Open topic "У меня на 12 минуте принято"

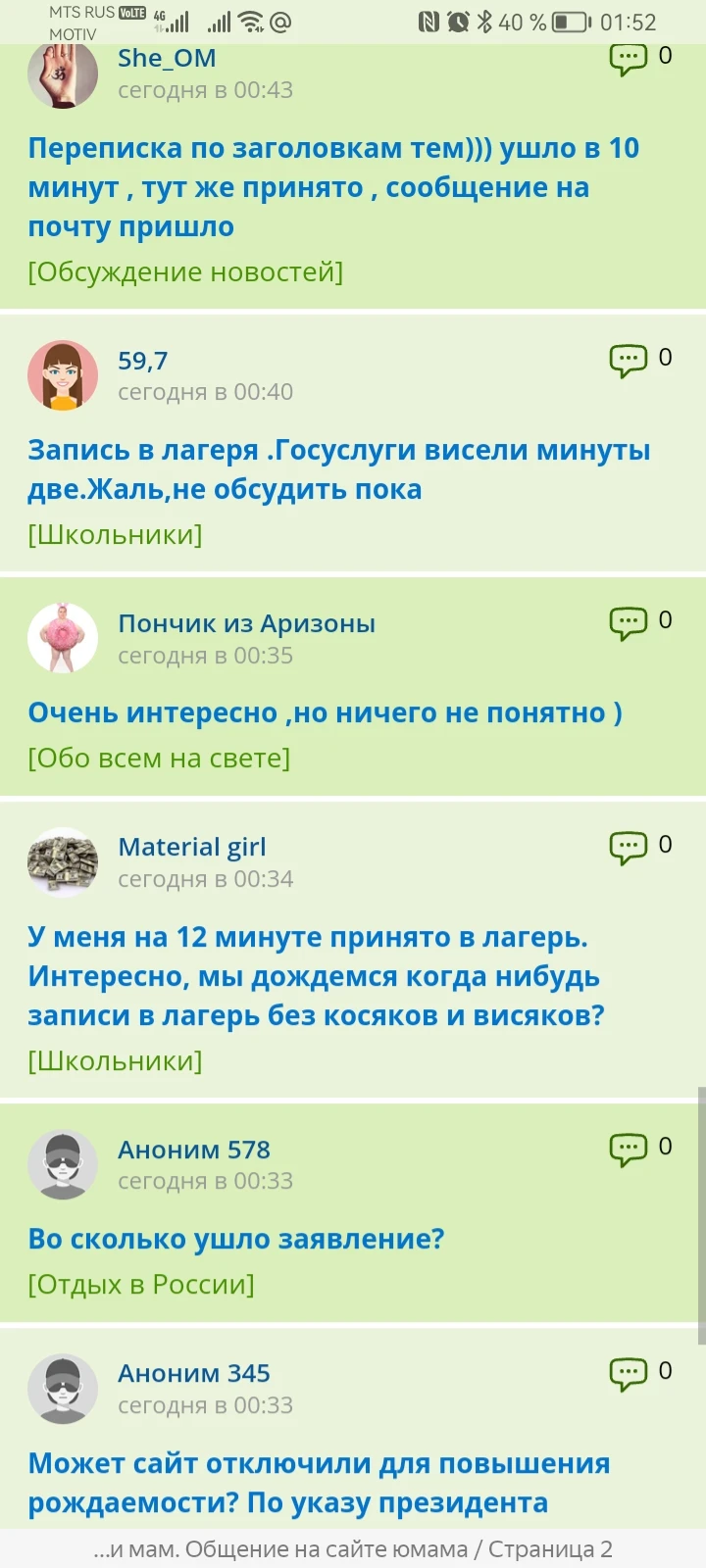(316, 976)
